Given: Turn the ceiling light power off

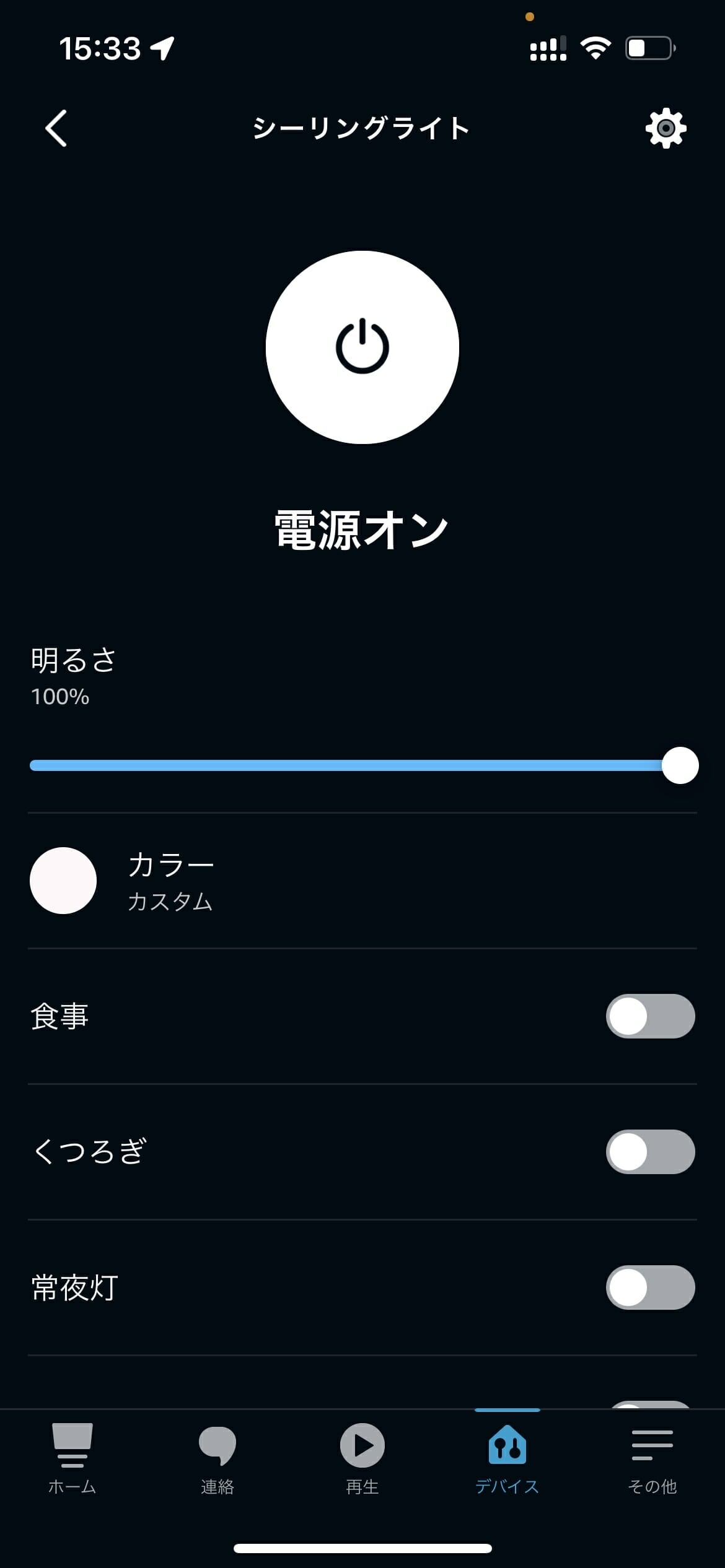Looking at the screenshot, I should pos(362,347).
